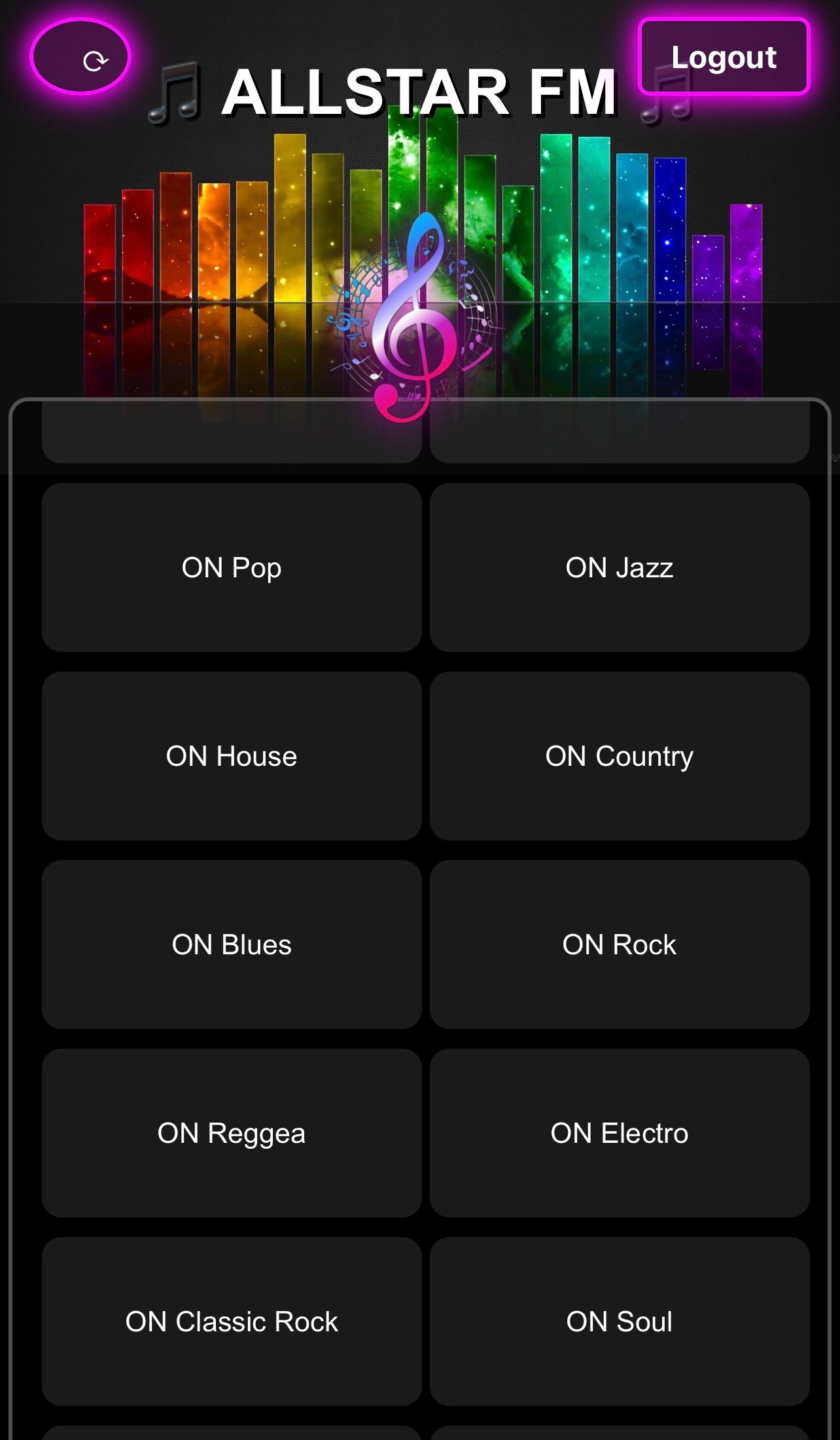Screen dimensions: 840x1440
Task: Tap the ON Reggea station
Action: [x=232, y=1133]
